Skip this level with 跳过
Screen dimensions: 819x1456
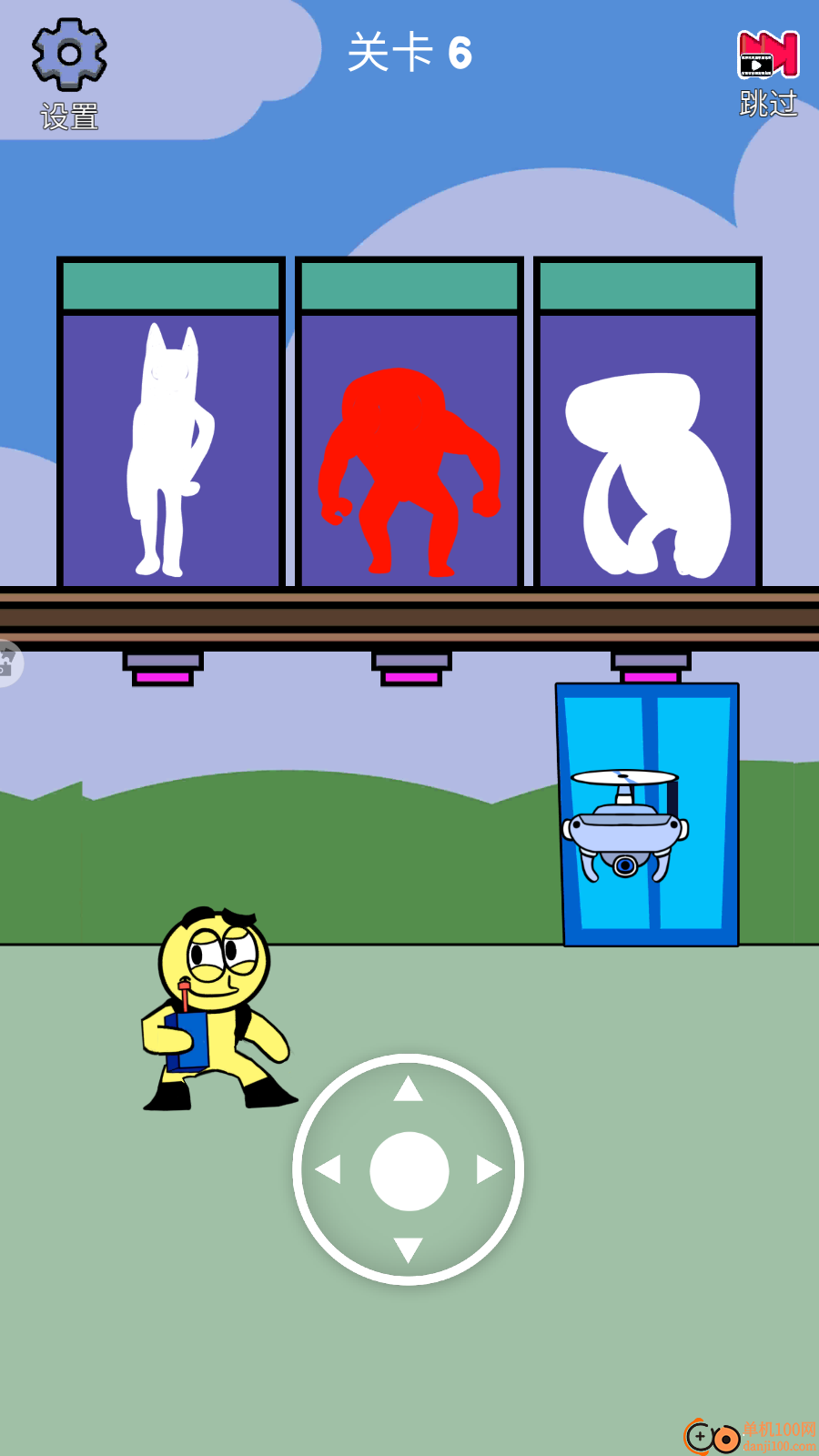768,56
